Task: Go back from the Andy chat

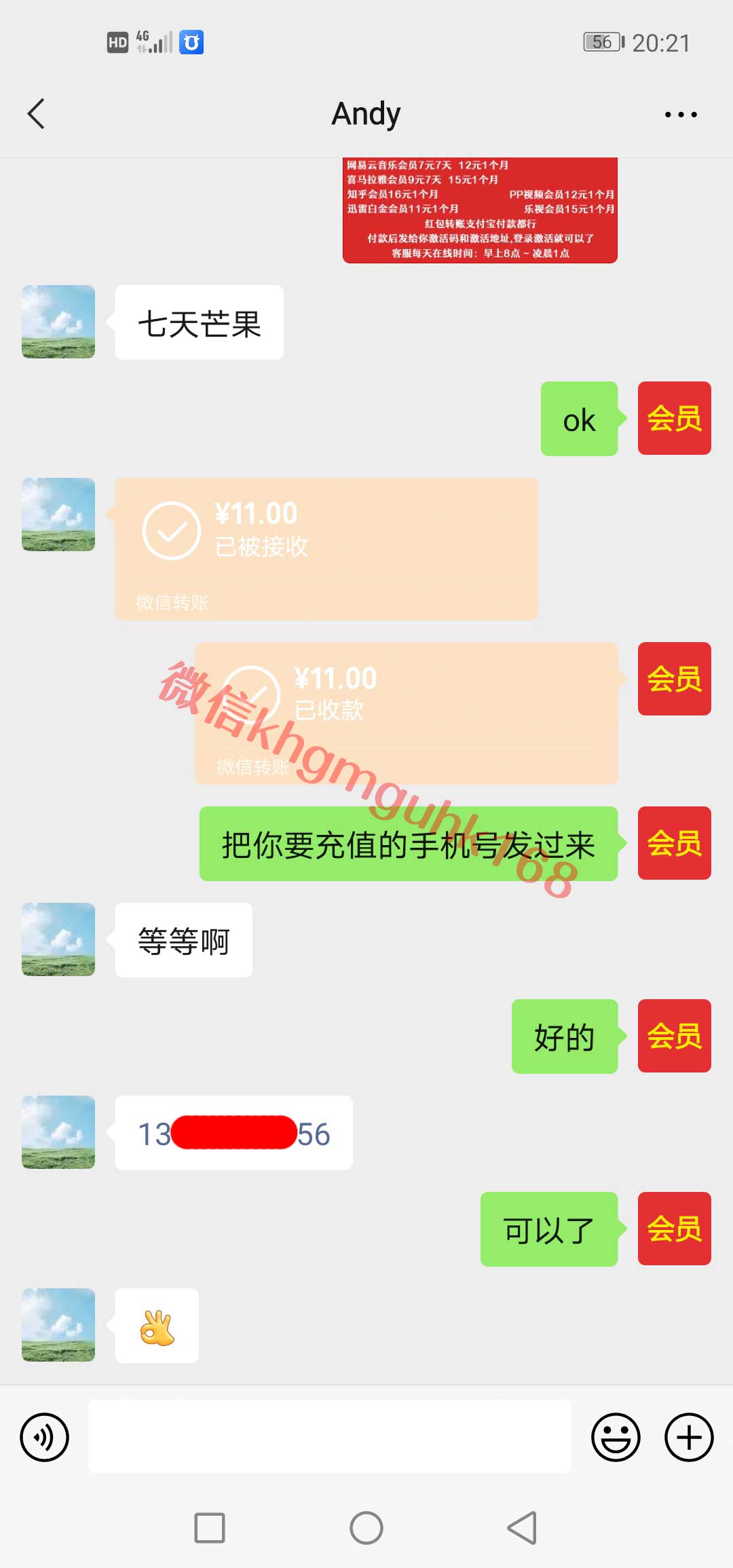Action: (x=37, y=113)
